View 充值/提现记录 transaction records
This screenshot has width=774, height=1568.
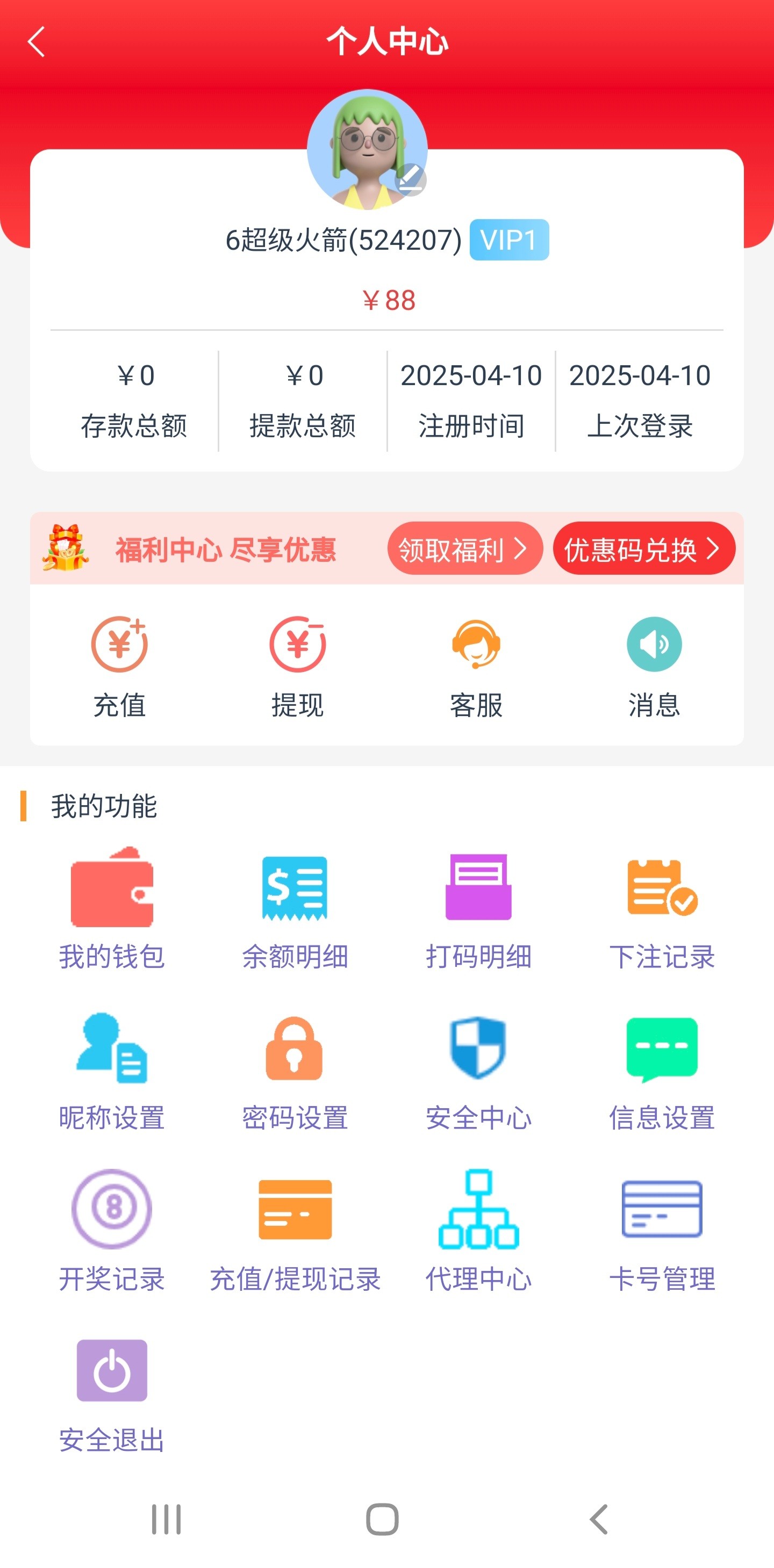coord(295,1231)
